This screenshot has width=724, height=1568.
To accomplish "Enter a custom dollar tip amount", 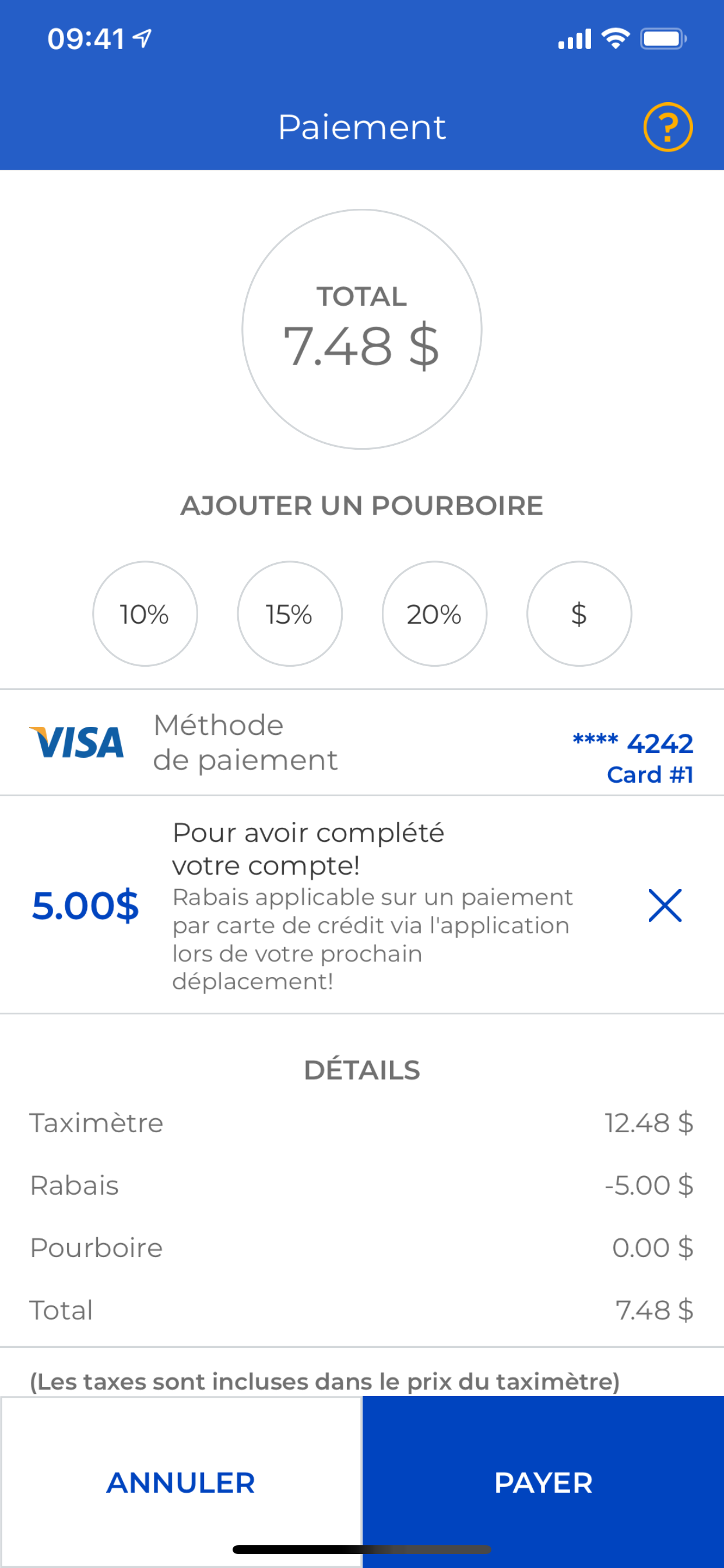I will pyautogui.click(x=579, y=614).
